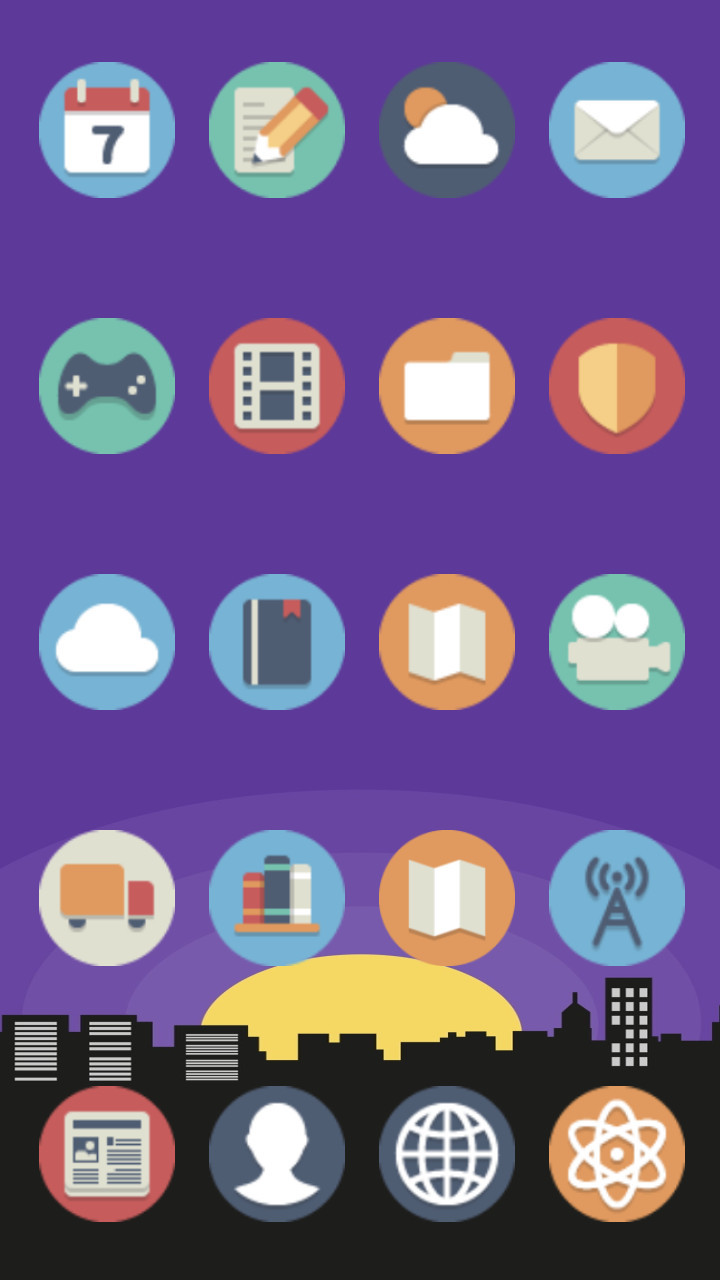720x1280 pixels.
Task: Launch the game controller app
Action: (107, 386)
